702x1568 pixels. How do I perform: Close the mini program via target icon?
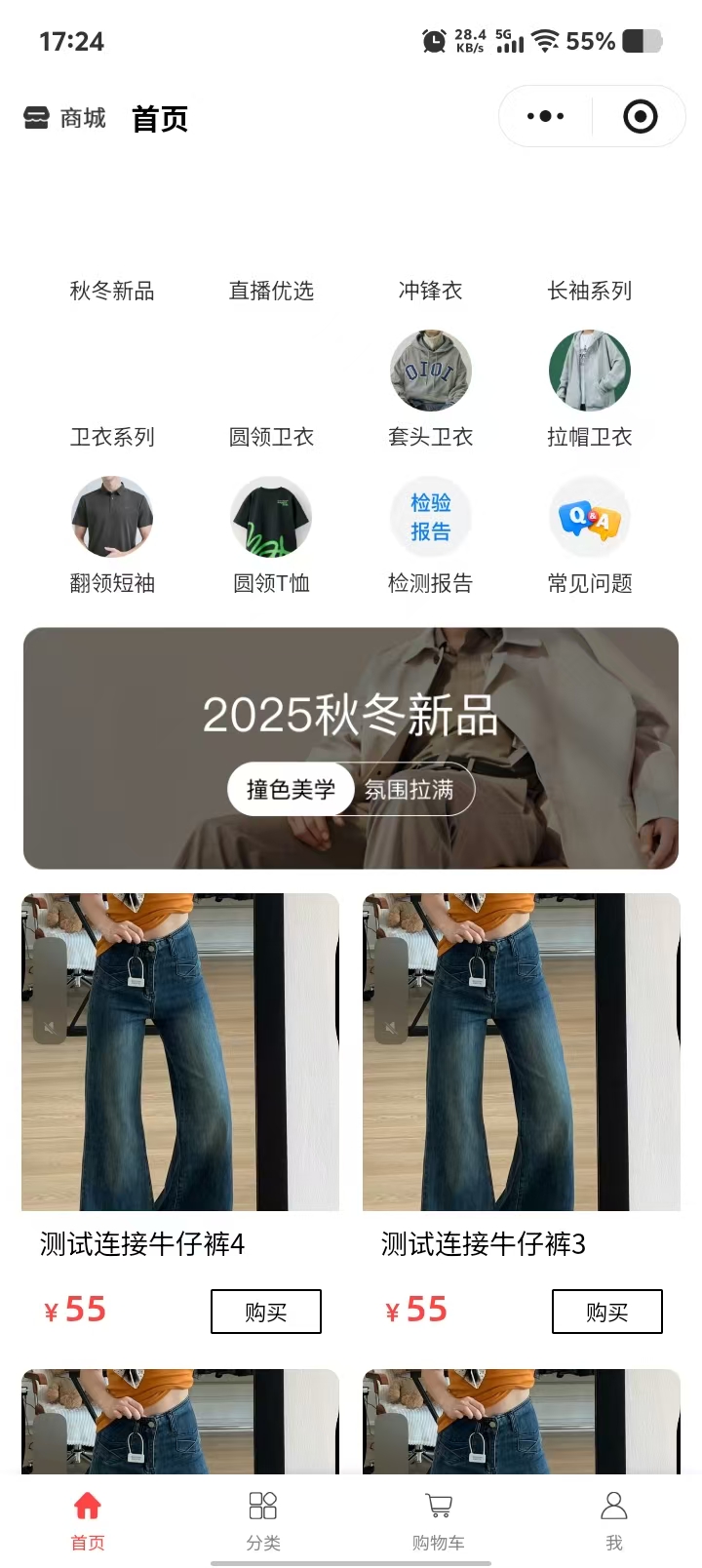tap(640, 117)
